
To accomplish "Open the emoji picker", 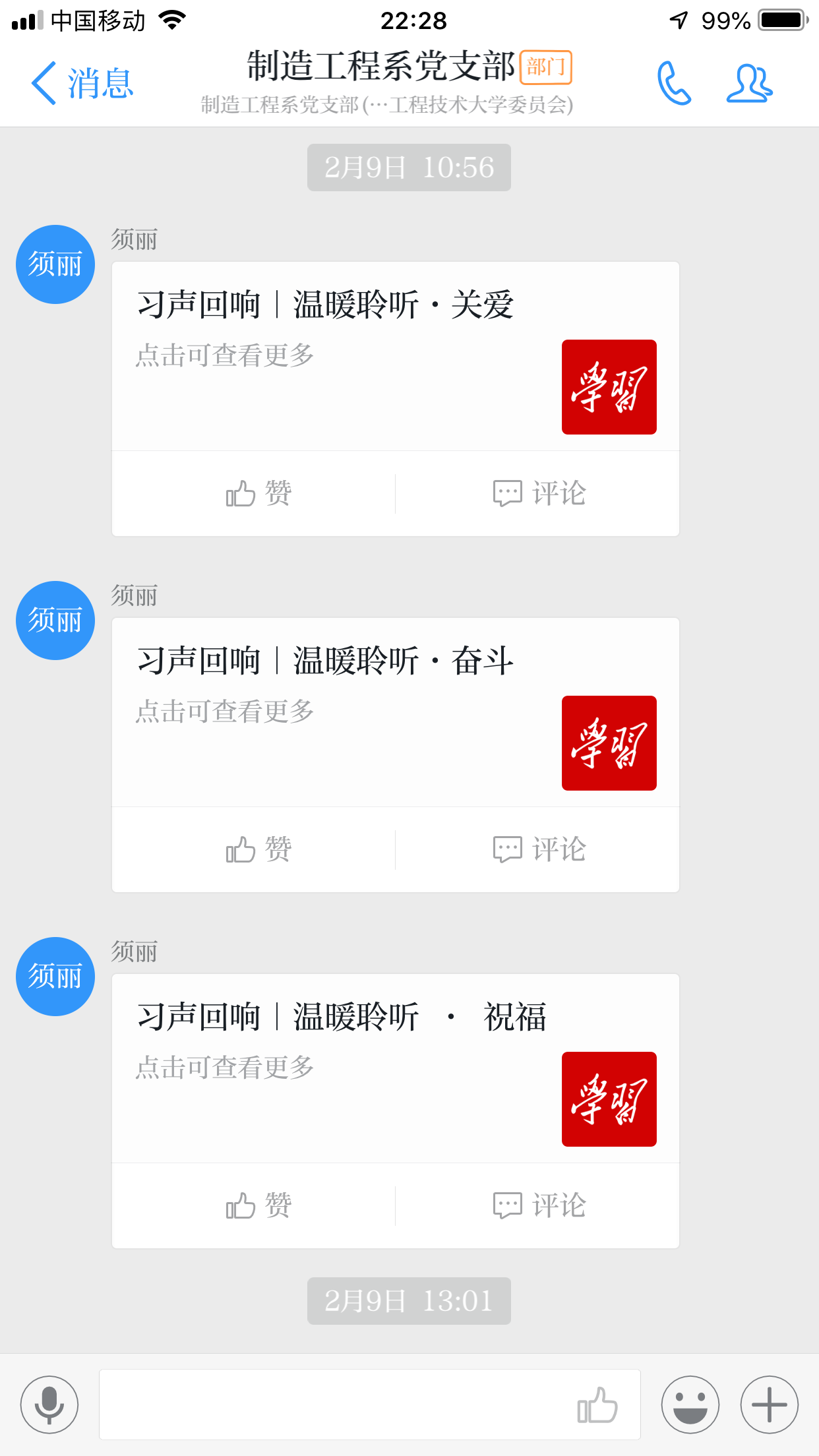I will (x=690, y=1405).
